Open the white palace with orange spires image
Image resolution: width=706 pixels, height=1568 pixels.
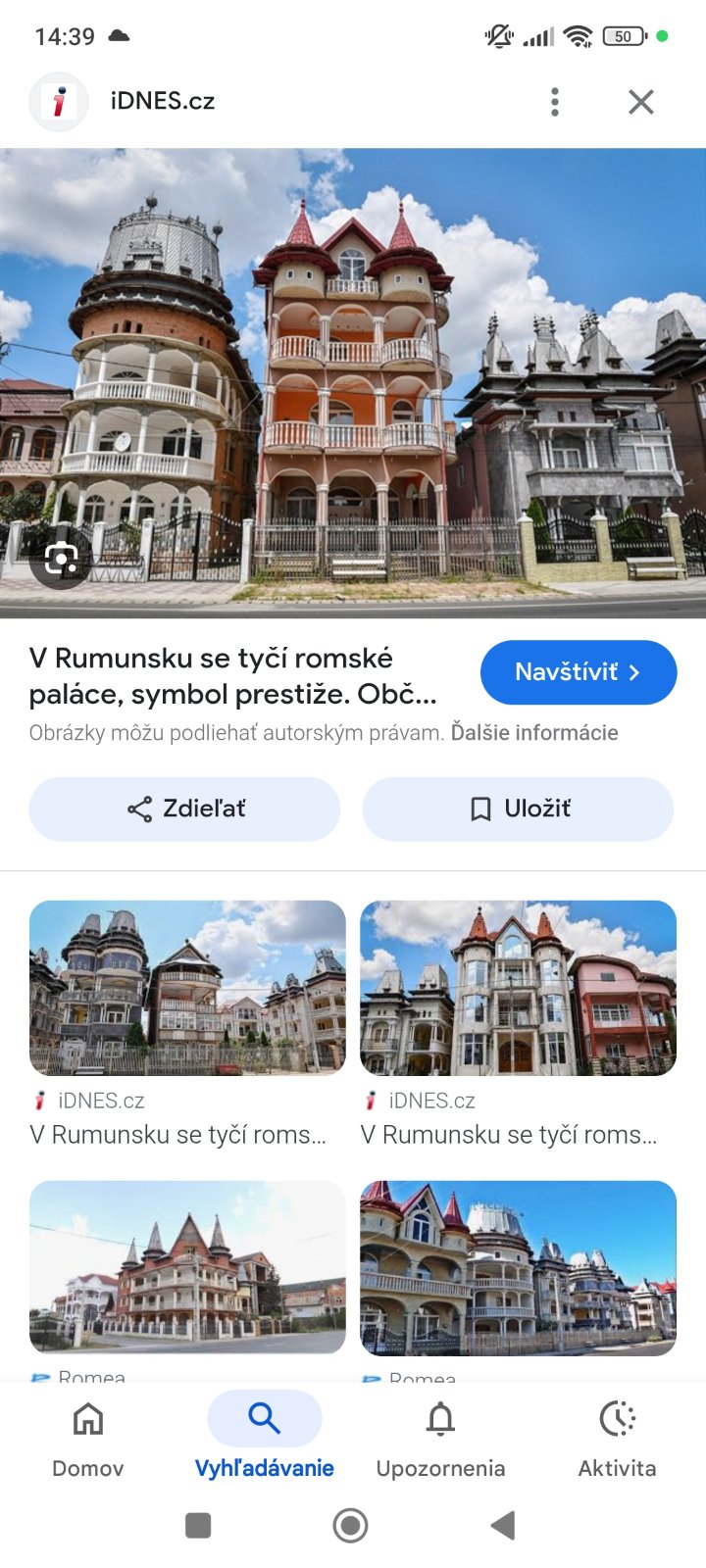[518, 988]
